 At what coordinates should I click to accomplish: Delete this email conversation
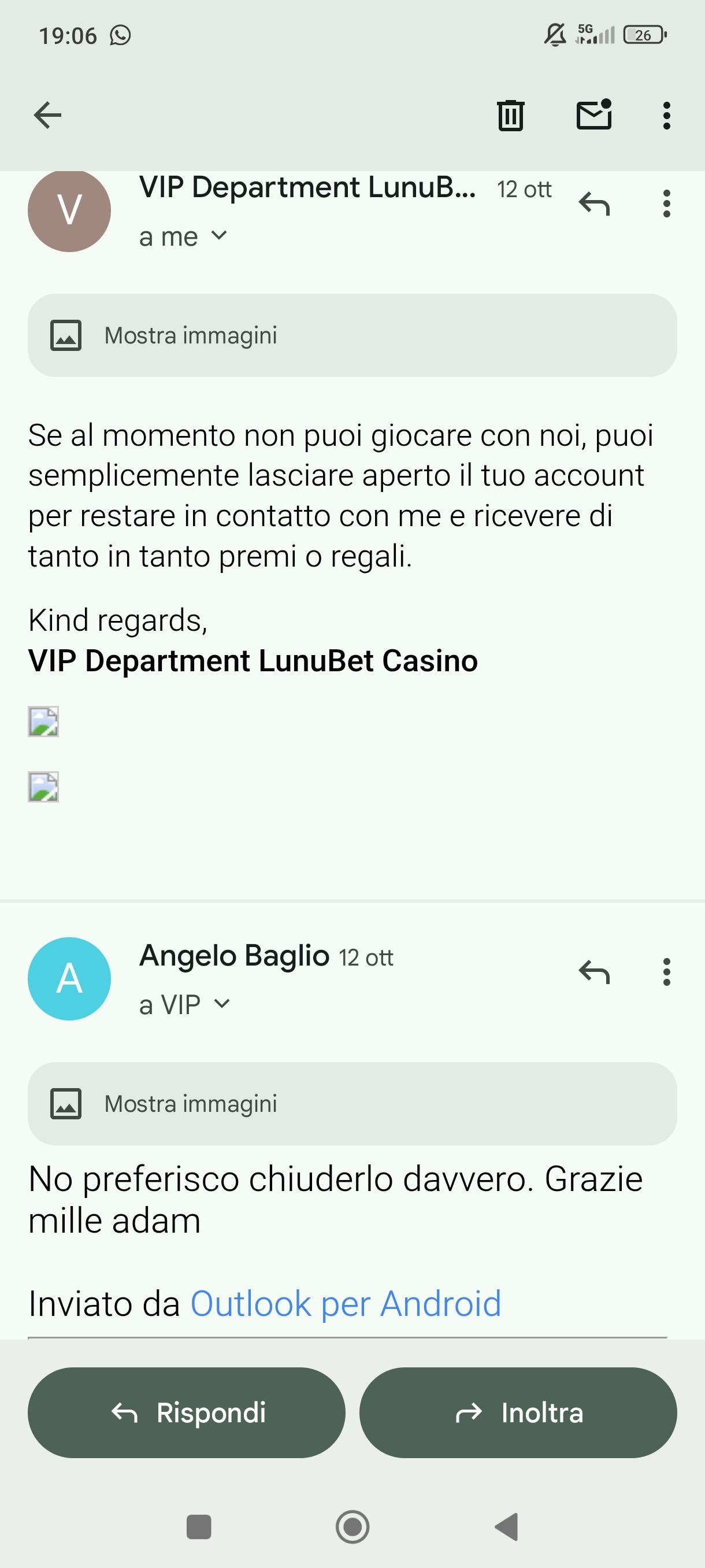(510, 115)
